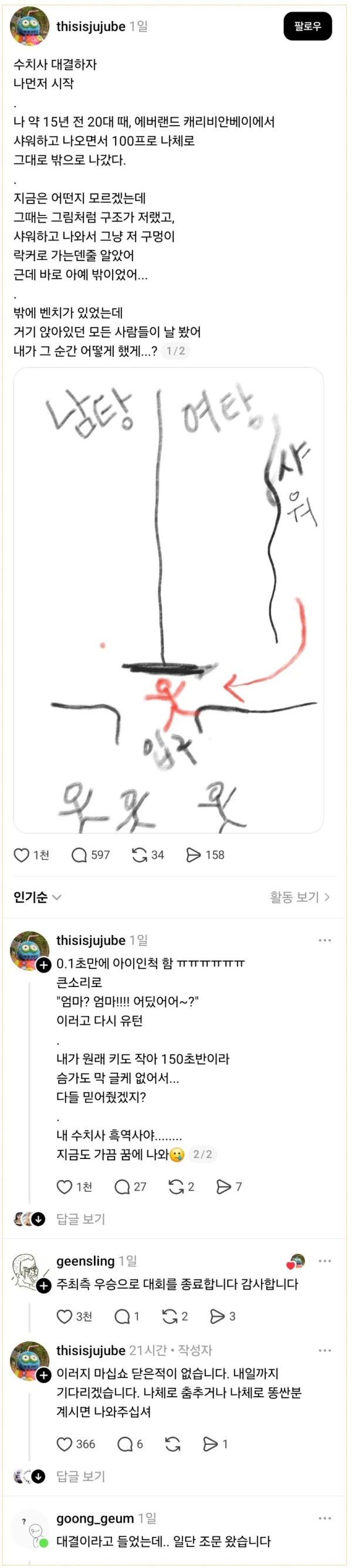The width and height of the screenshot is (352, 1568).
Task: View replies under thisisjujube's 21시간 reply
Action: pos(80,1475)
